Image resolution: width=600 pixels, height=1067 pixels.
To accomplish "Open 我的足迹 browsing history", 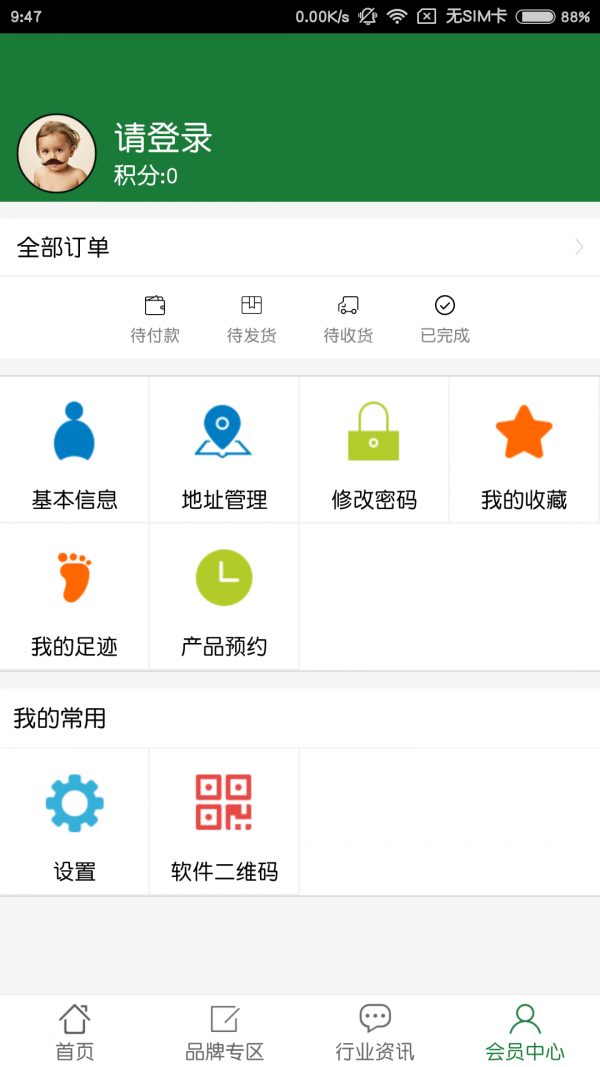I will pos(75,597).
